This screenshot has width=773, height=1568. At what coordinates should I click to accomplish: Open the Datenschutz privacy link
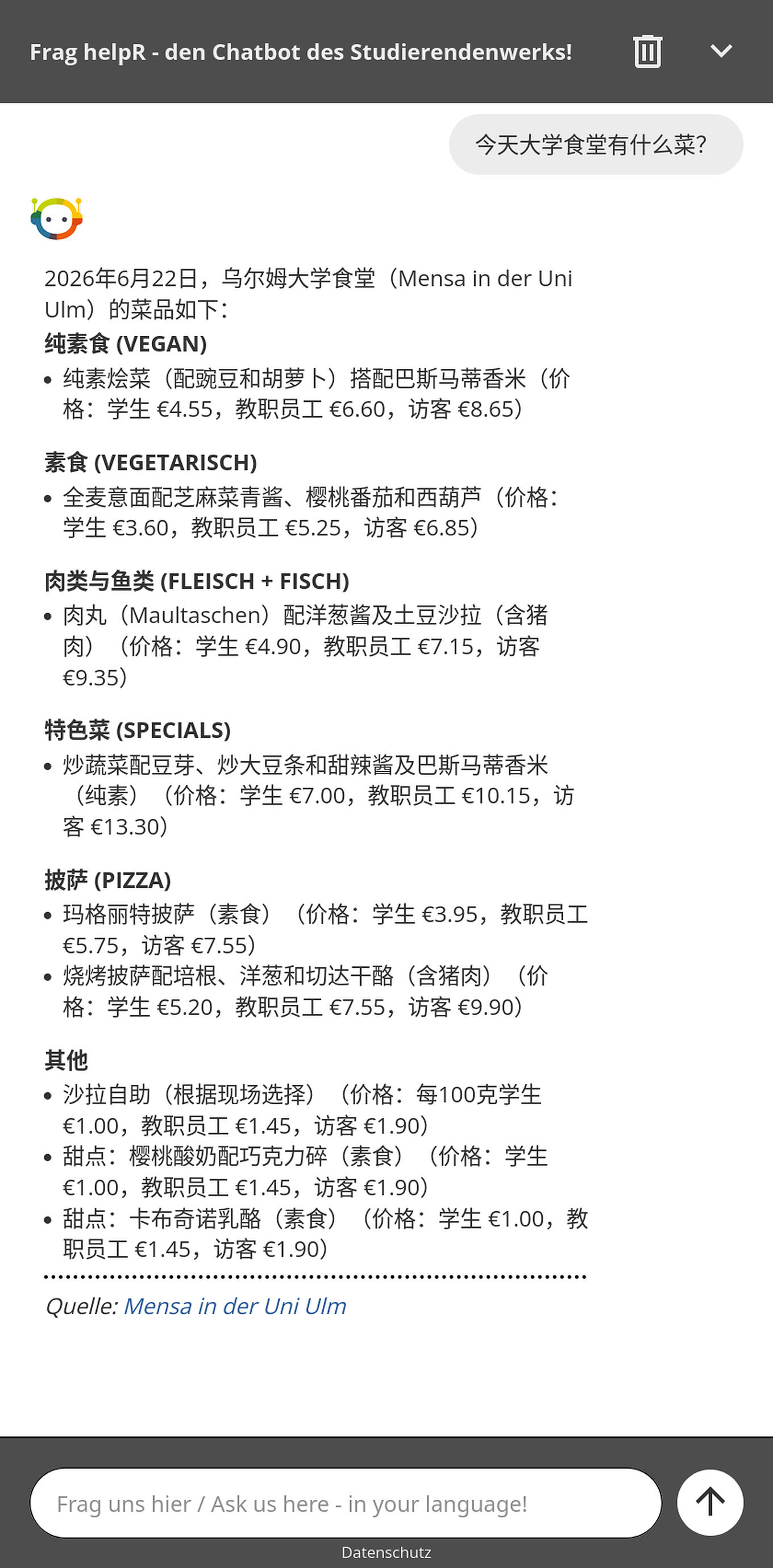(x=386, y=1552)
